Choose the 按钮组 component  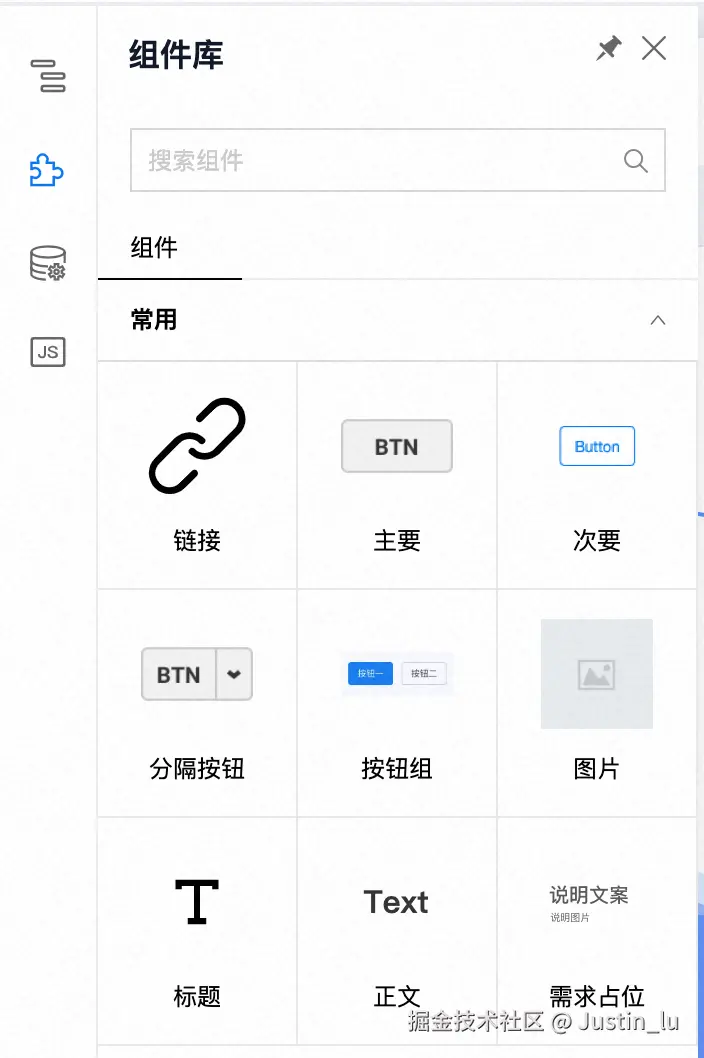pos(397,702)
